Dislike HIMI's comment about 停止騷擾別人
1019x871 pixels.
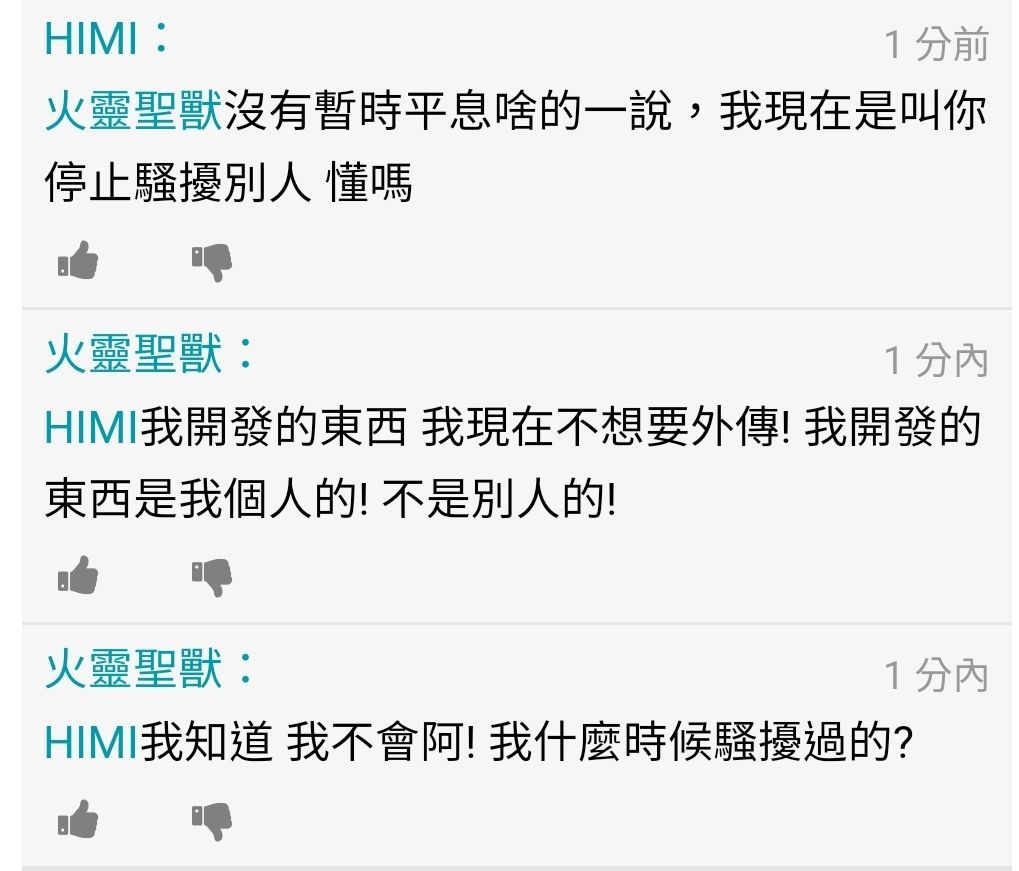pos(211,262)
